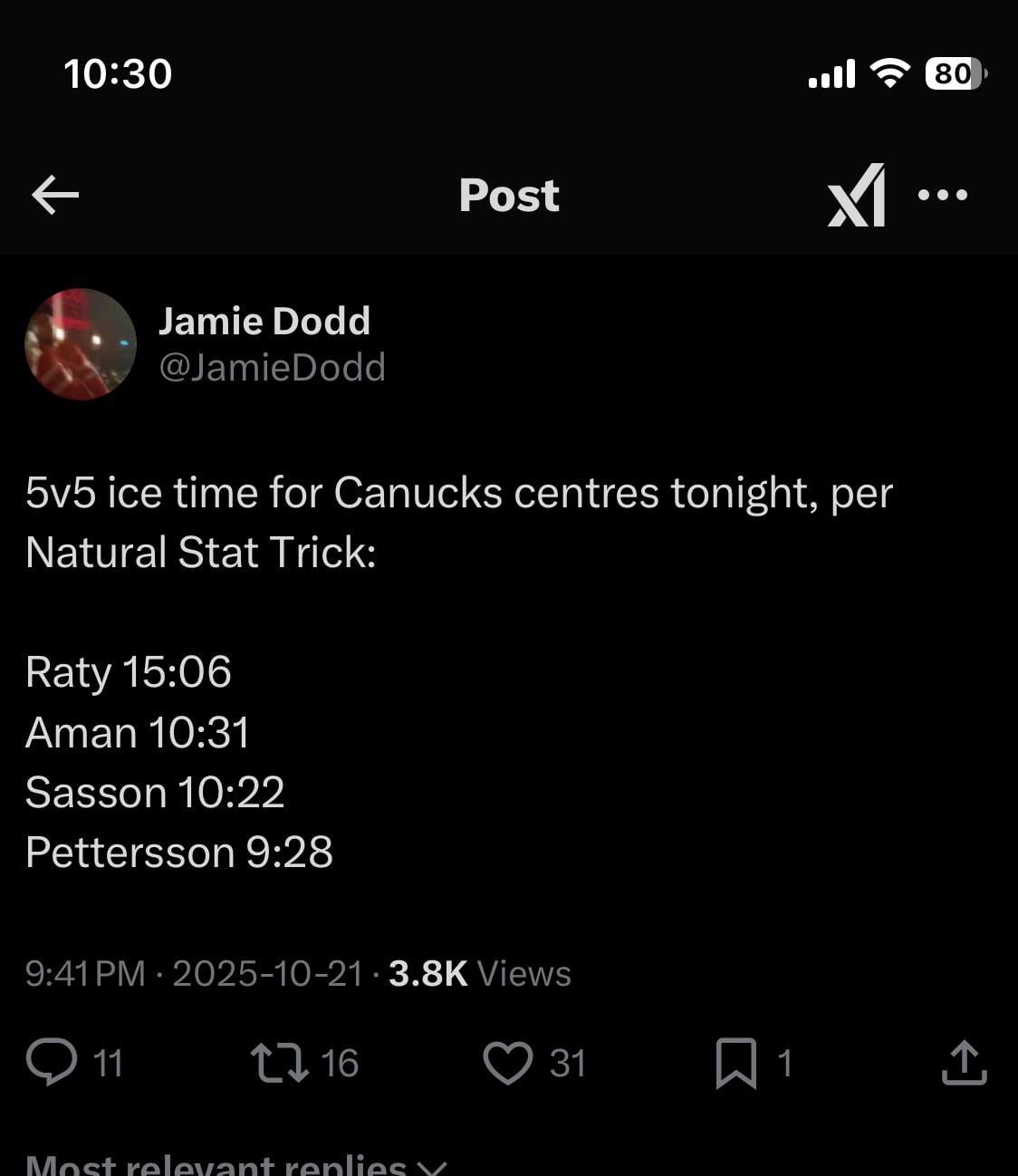Open Jamie Dodd's profile picture
This screenshot has width=1018, height=1176.
pyautogui.click(x=81, y=344)
